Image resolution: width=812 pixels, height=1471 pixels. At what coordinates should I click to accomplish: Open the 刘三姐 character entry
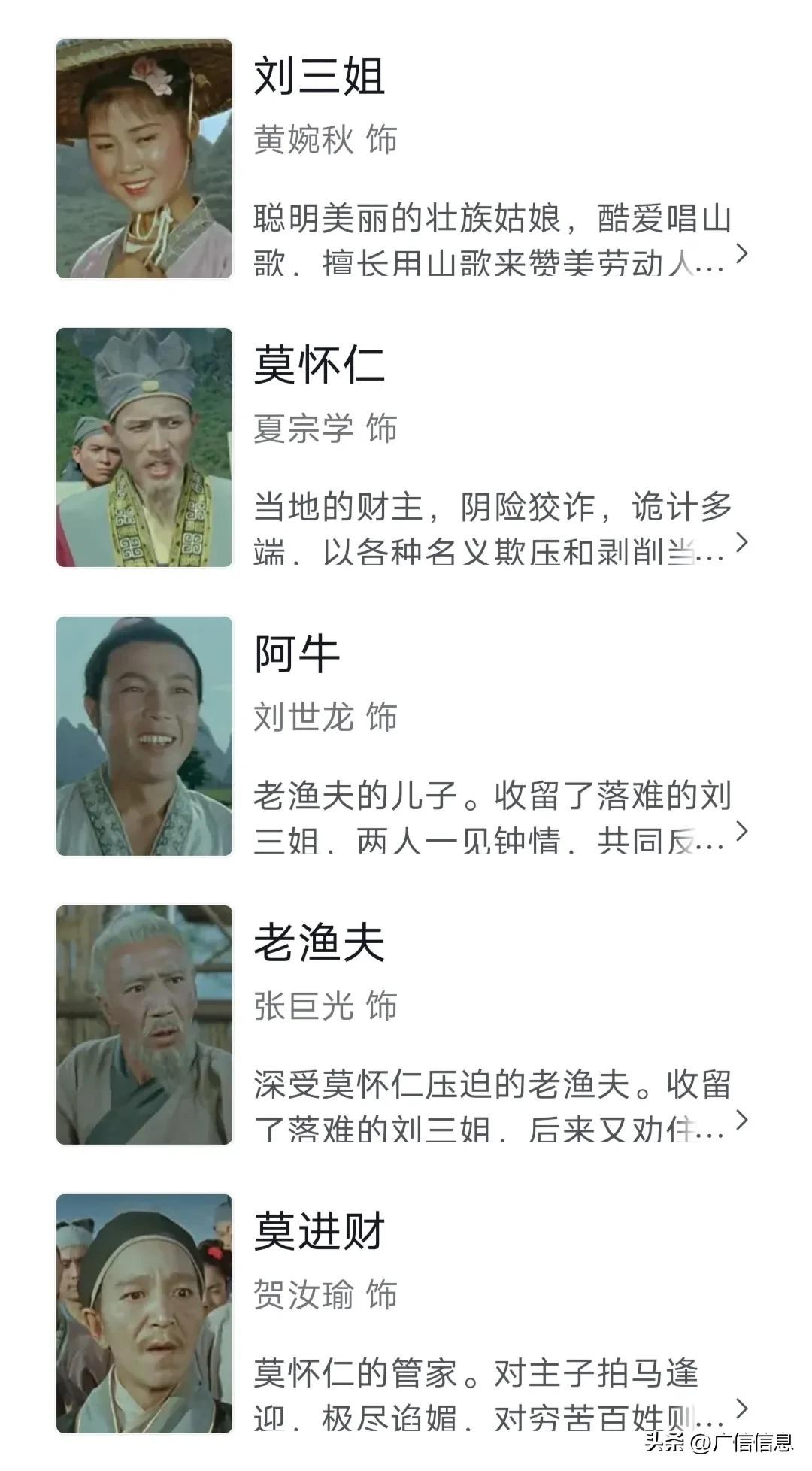click(x=406, y=159)
